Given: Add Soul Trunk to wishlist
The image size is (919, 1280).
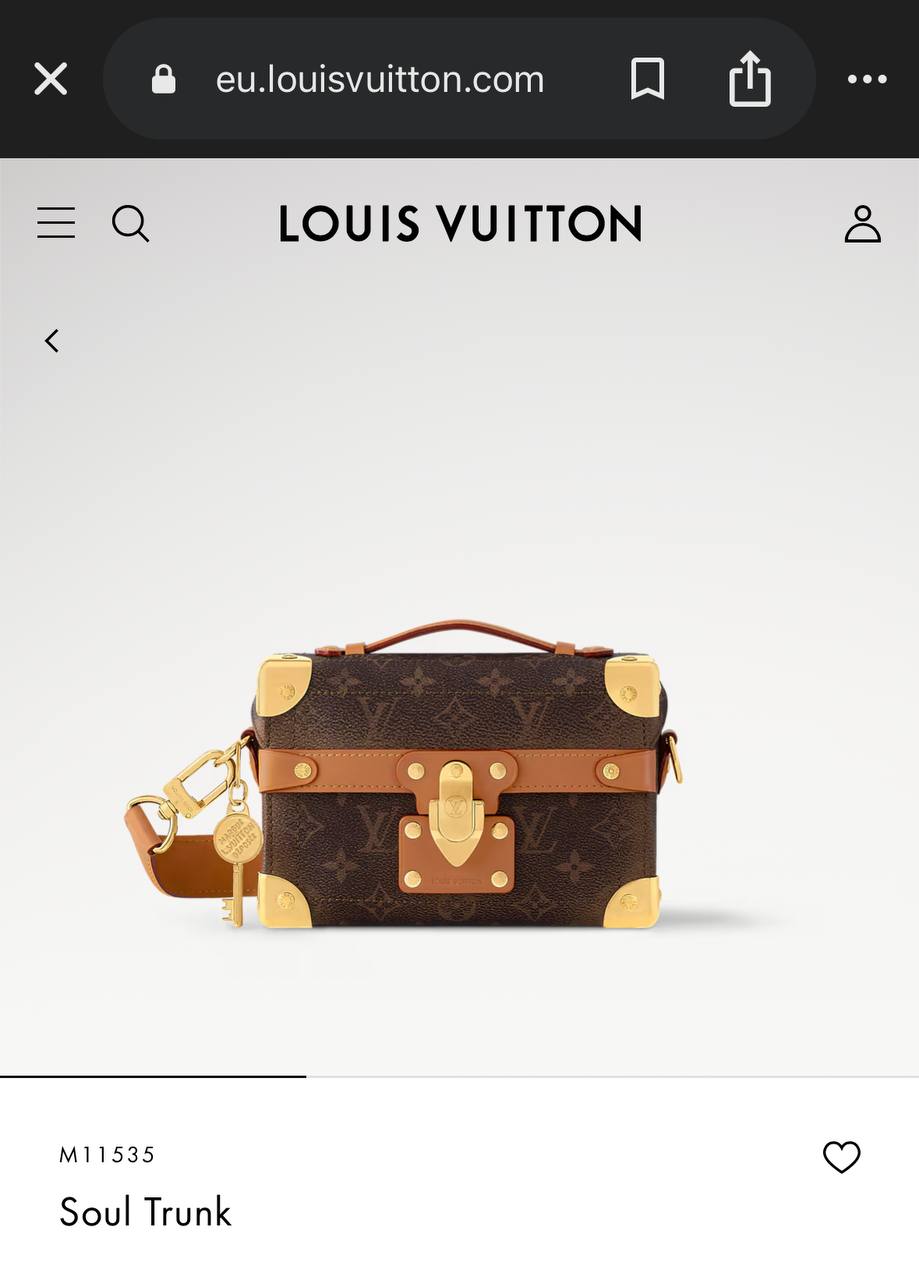Looking at the screenshot, I should coord(841,1157).
